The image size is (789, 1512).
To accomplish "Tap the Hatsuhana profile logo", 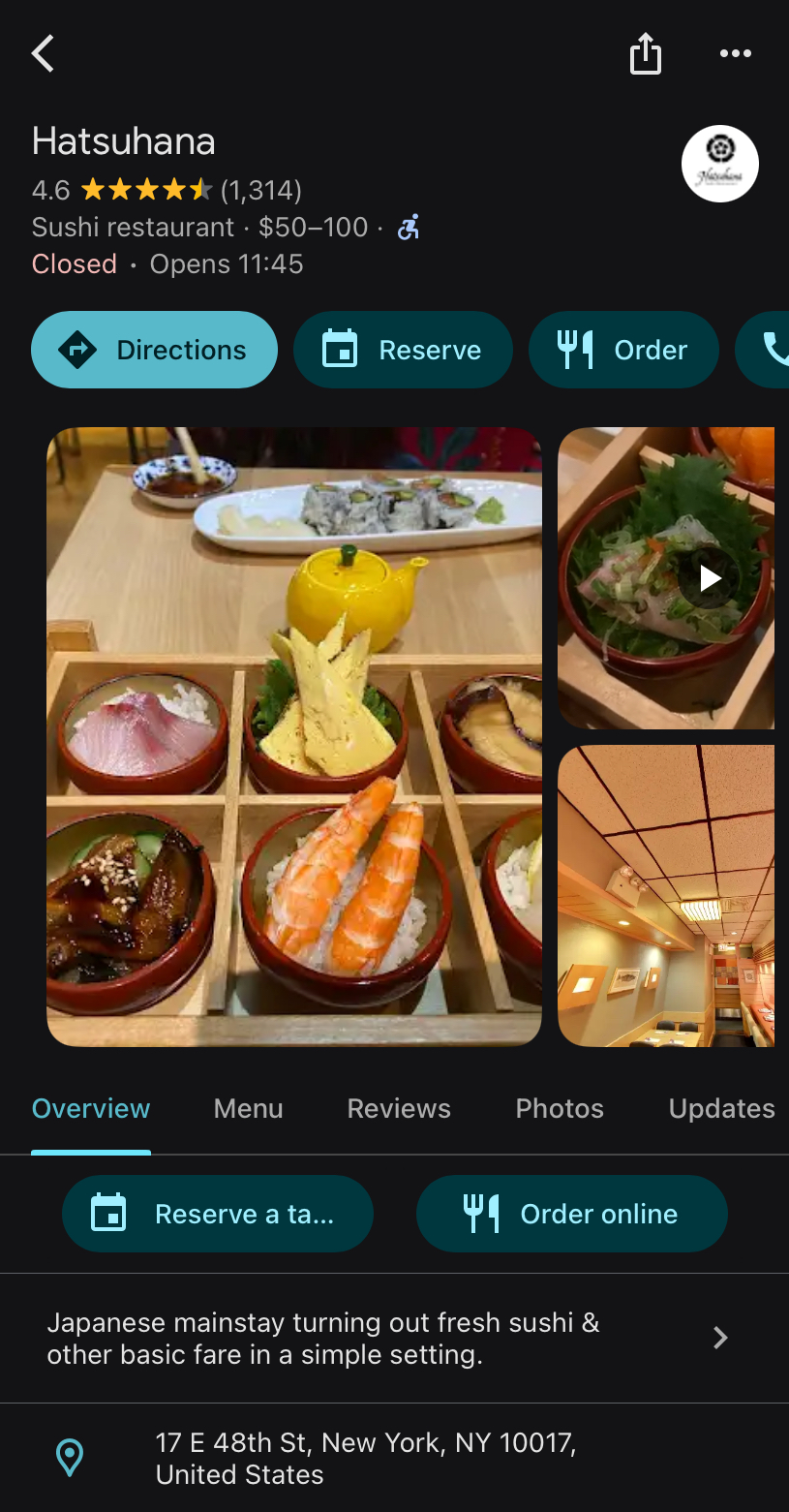I will point(720,164).
